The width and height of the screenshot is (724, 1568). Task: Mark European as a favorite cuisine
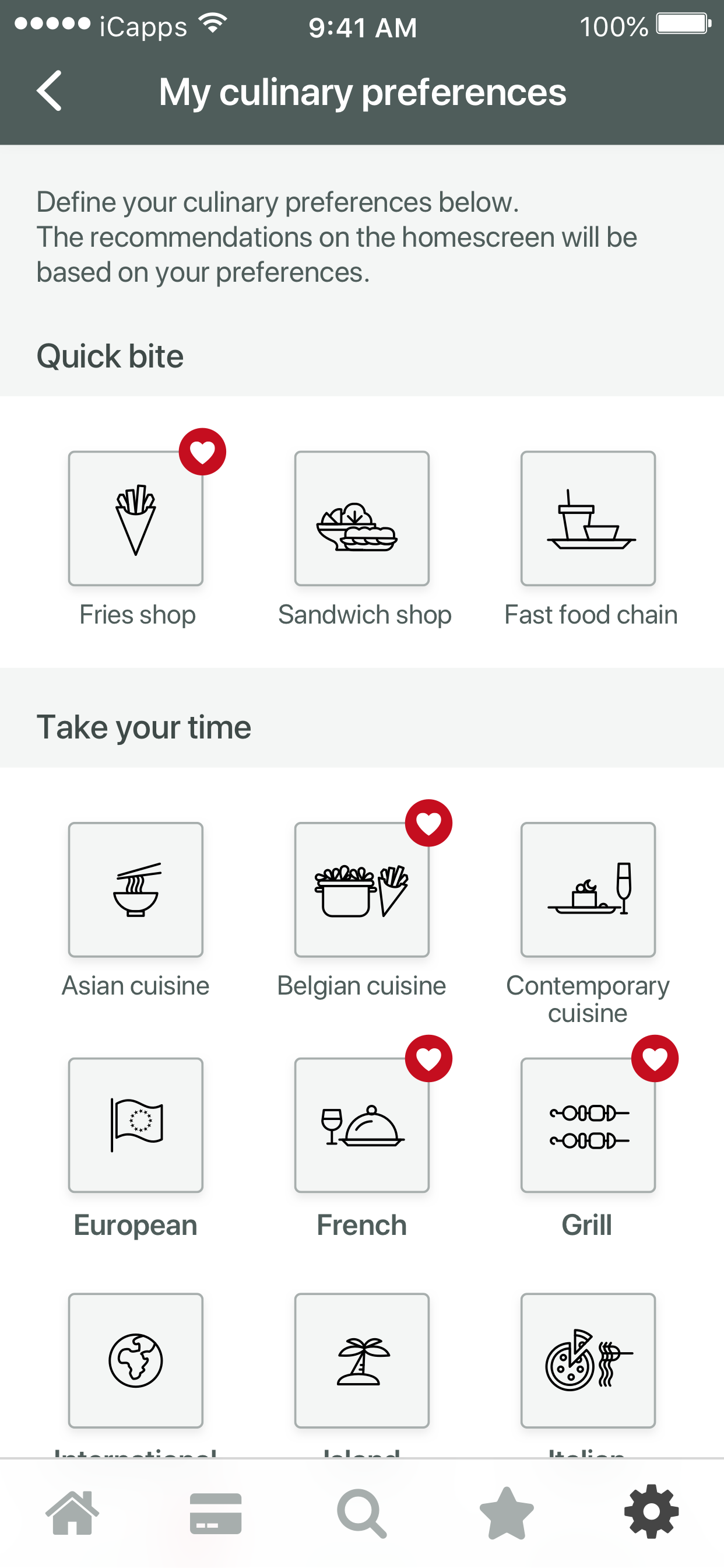tap(136, 1125)
